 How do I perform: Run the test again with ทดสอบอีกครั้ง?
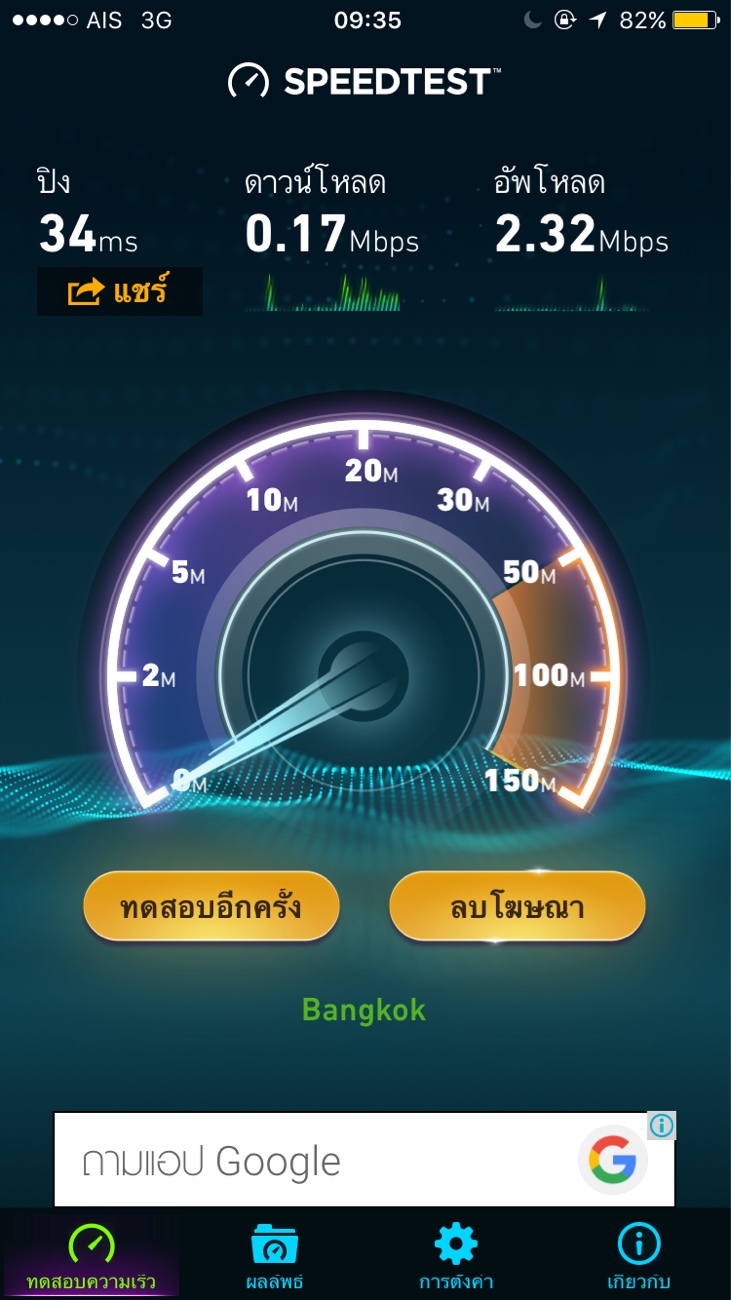point(211,907)
